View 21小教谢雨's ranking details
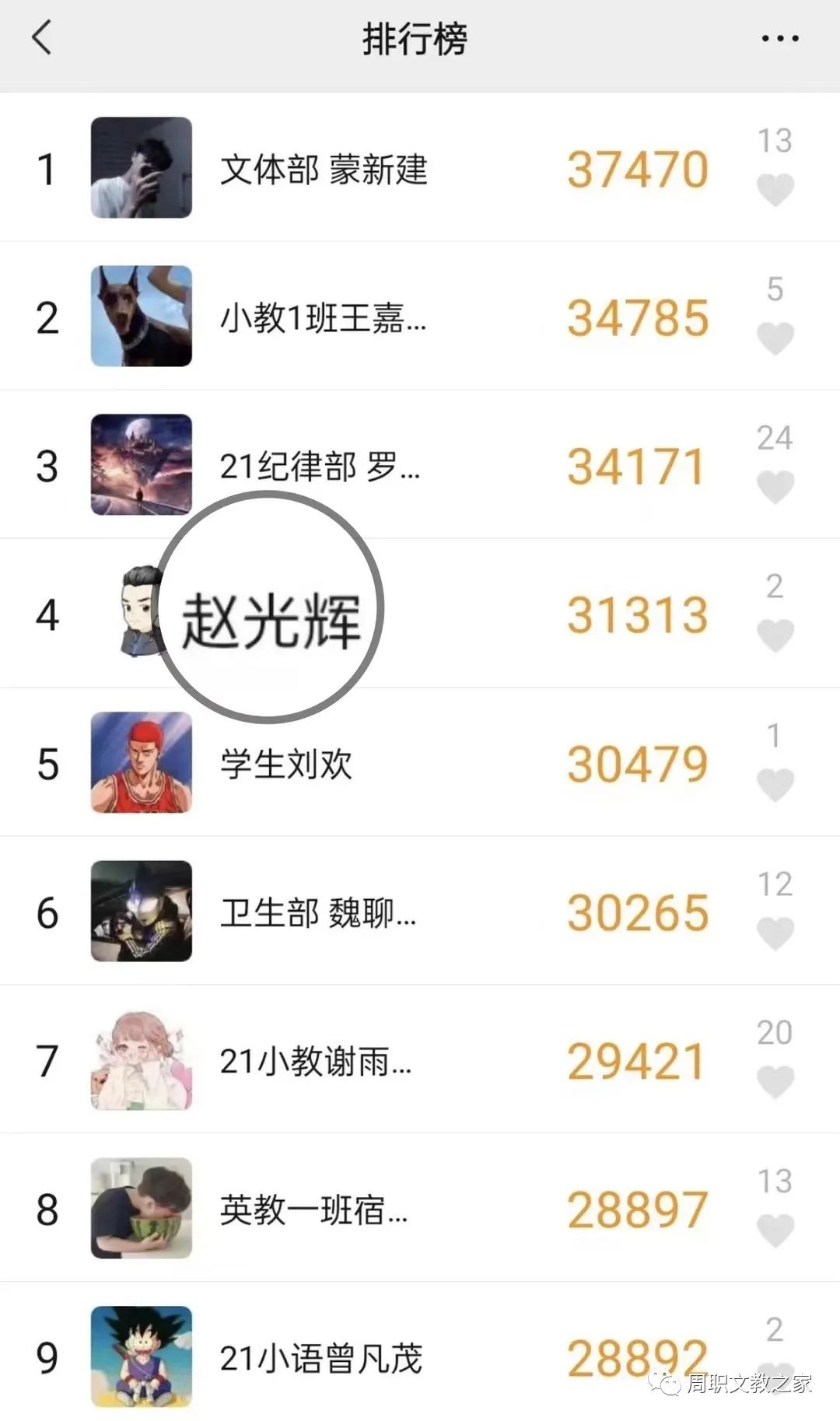 (x=315, y=1061)
